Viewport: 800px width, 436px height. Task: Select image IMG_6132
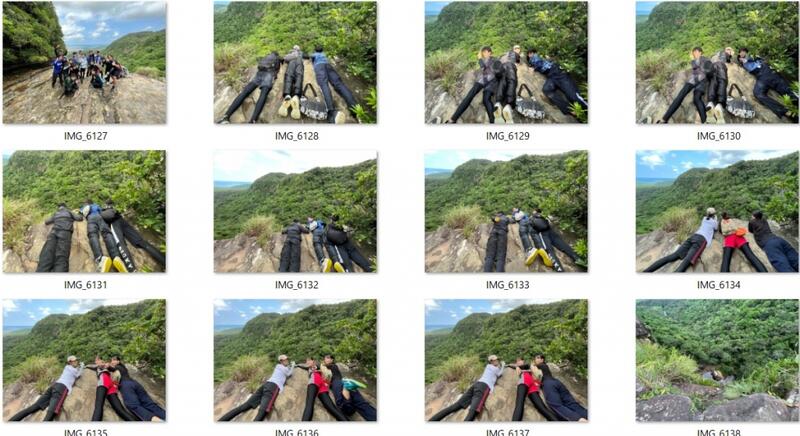click(x=296, y=212)
